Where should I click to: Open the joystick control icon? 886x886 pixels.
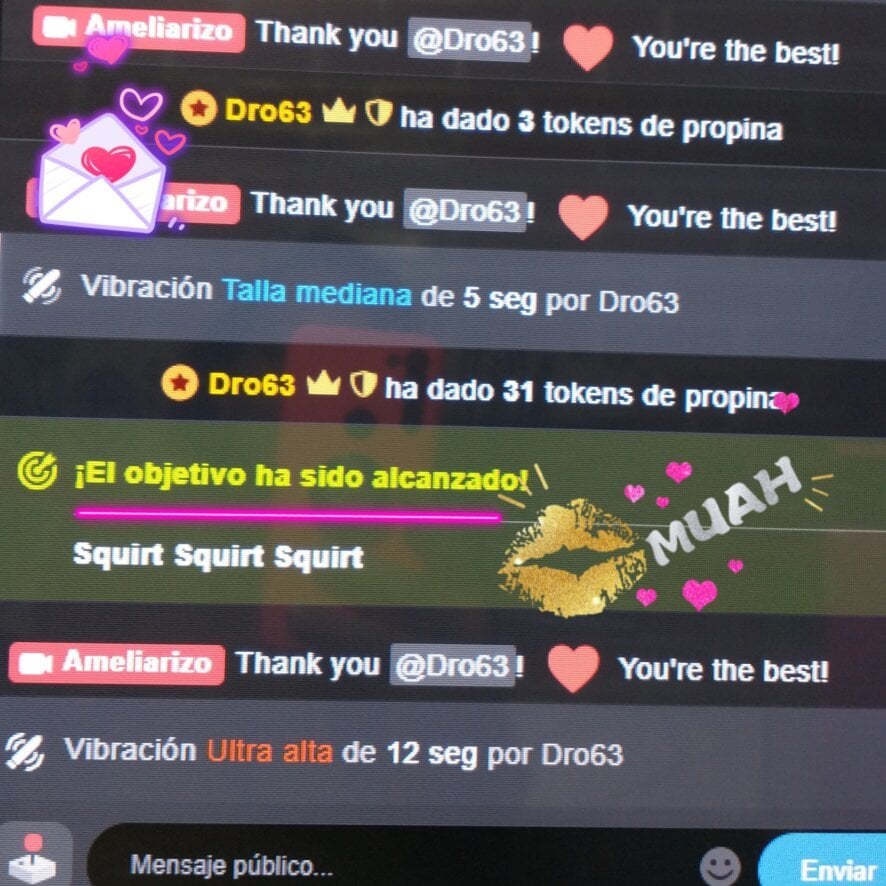(x=34, y=858)
